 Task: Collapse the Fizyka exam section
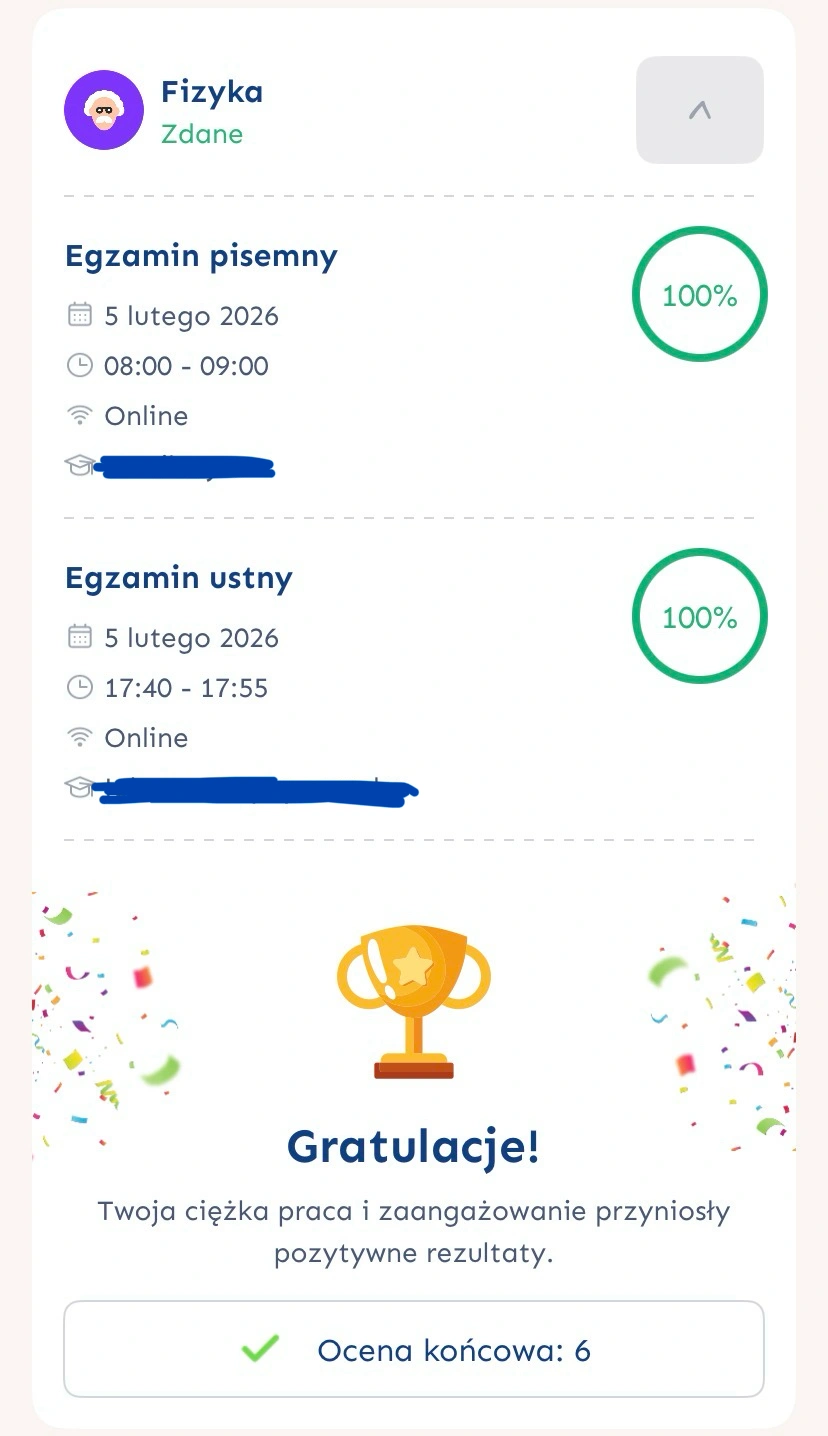pyautogui.click(x=699, y=110)
